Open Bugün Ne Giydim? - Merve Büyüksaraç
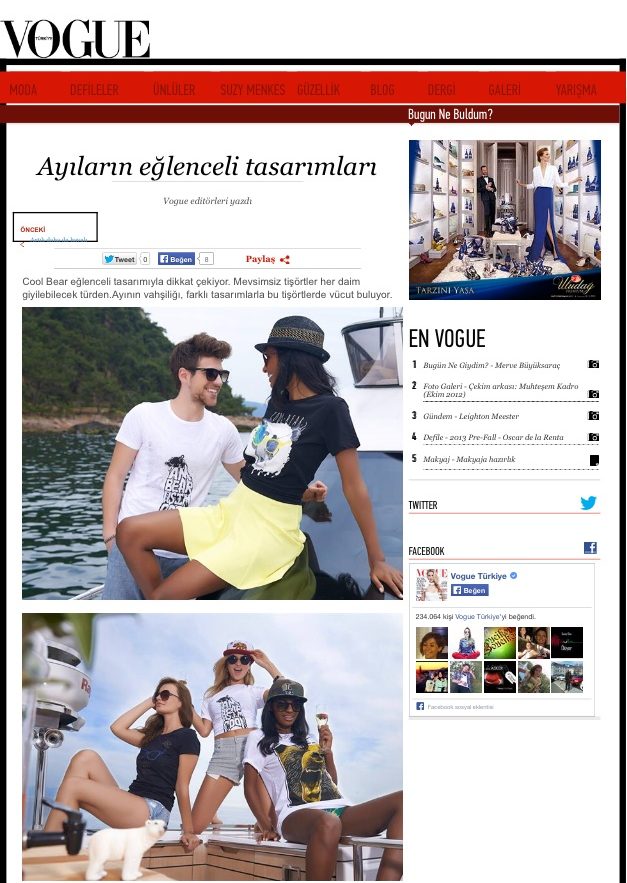 click(491, 366)
